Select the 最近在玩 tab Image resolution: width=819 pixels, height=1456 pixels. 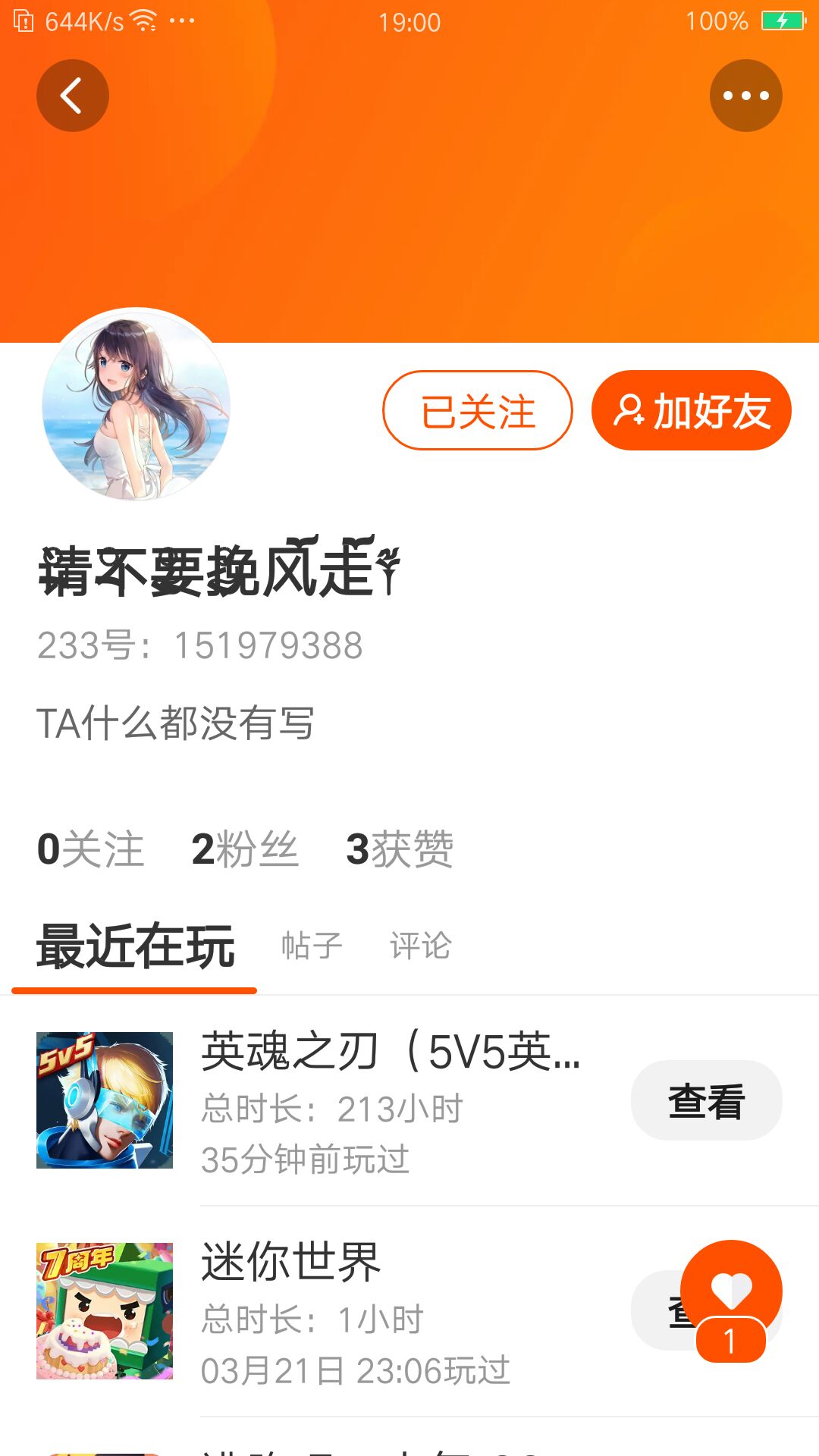[136, 946]
